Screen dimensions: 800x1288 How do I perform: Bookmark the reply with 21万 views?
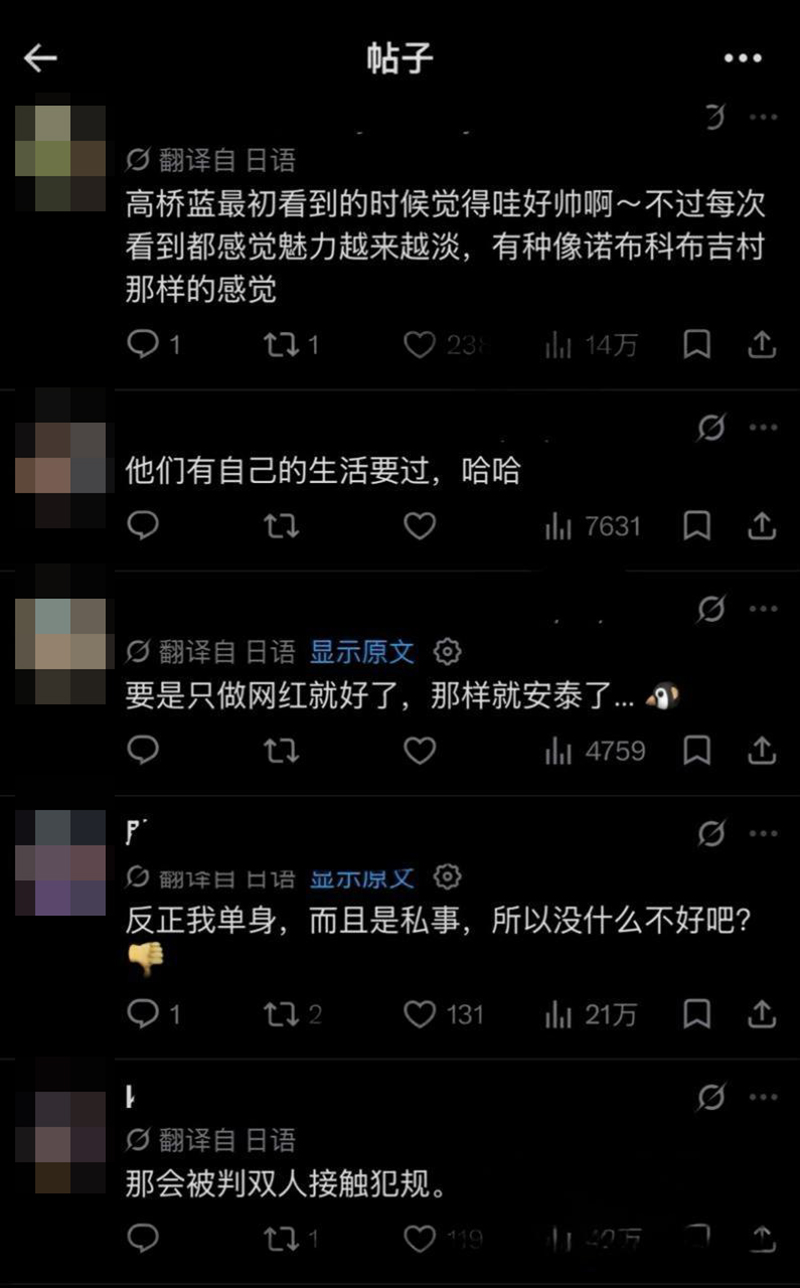(697, 1014)
